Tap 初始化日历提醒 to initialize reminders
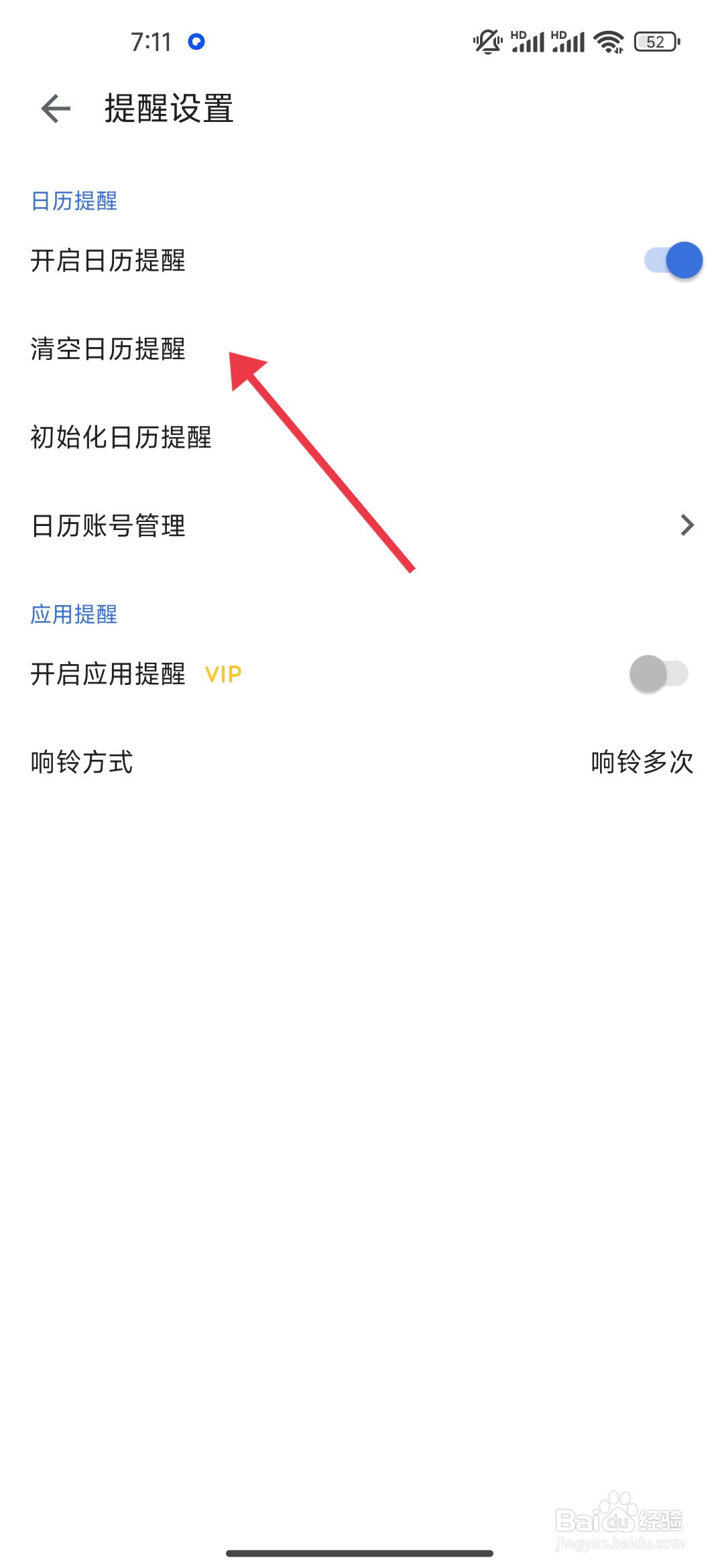Viewport: 724px width, 1568px height. (122, 438)
